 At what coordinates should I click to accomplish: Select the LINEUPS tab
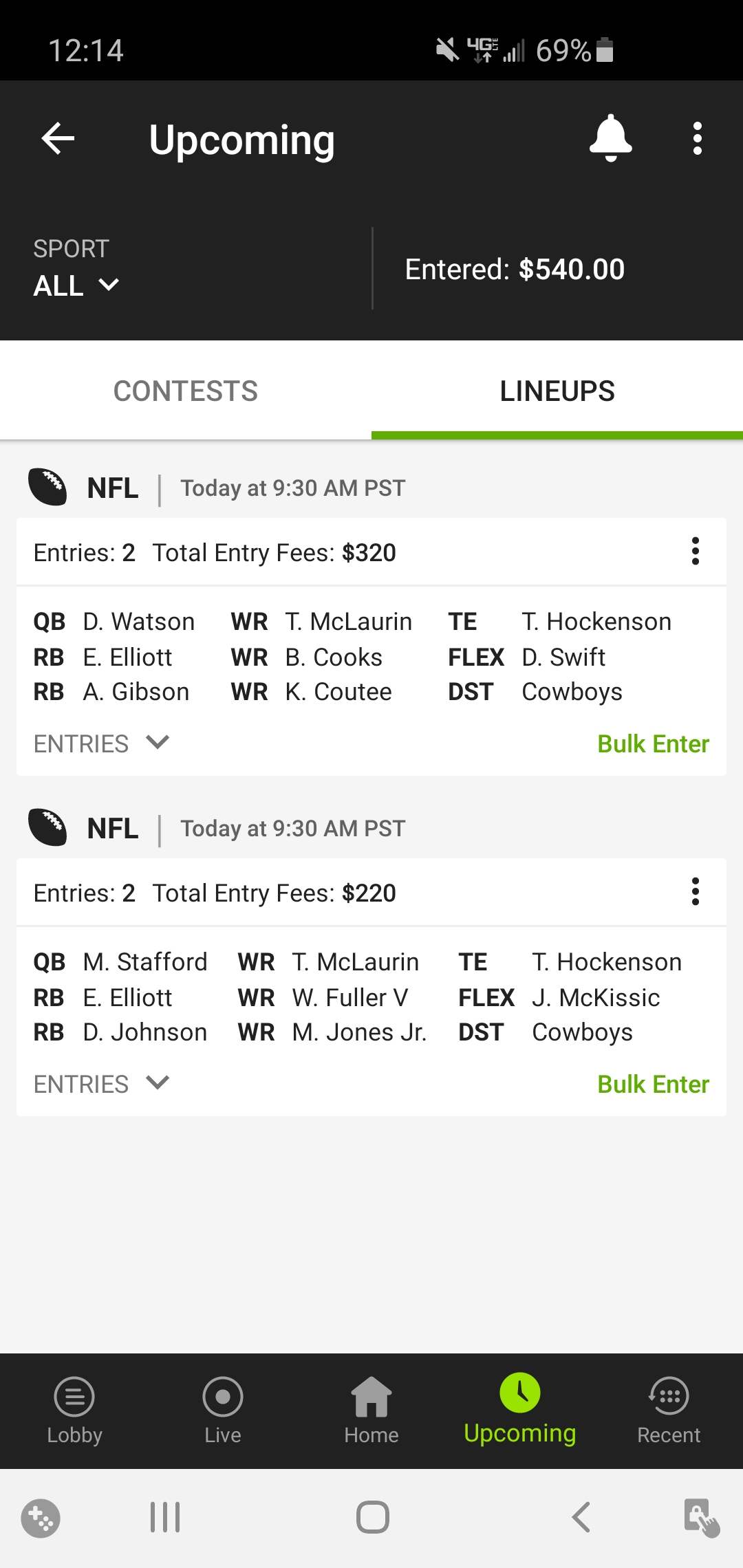(x=557, y=391)
